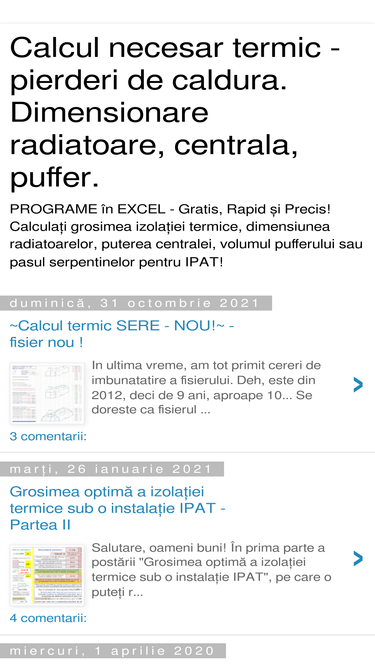Open the IPAT Partea II post thumbnail
Image resolution: width=375 pixels, height=667 pixels.
tap(47, 575)
